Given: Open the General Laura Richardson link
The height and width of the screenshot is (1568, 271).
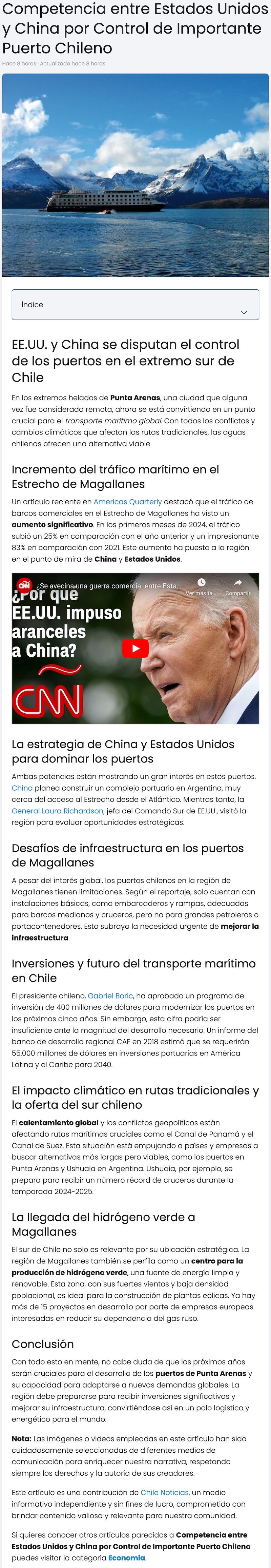Looking at the screenshot, I should [x=57, y=811].
